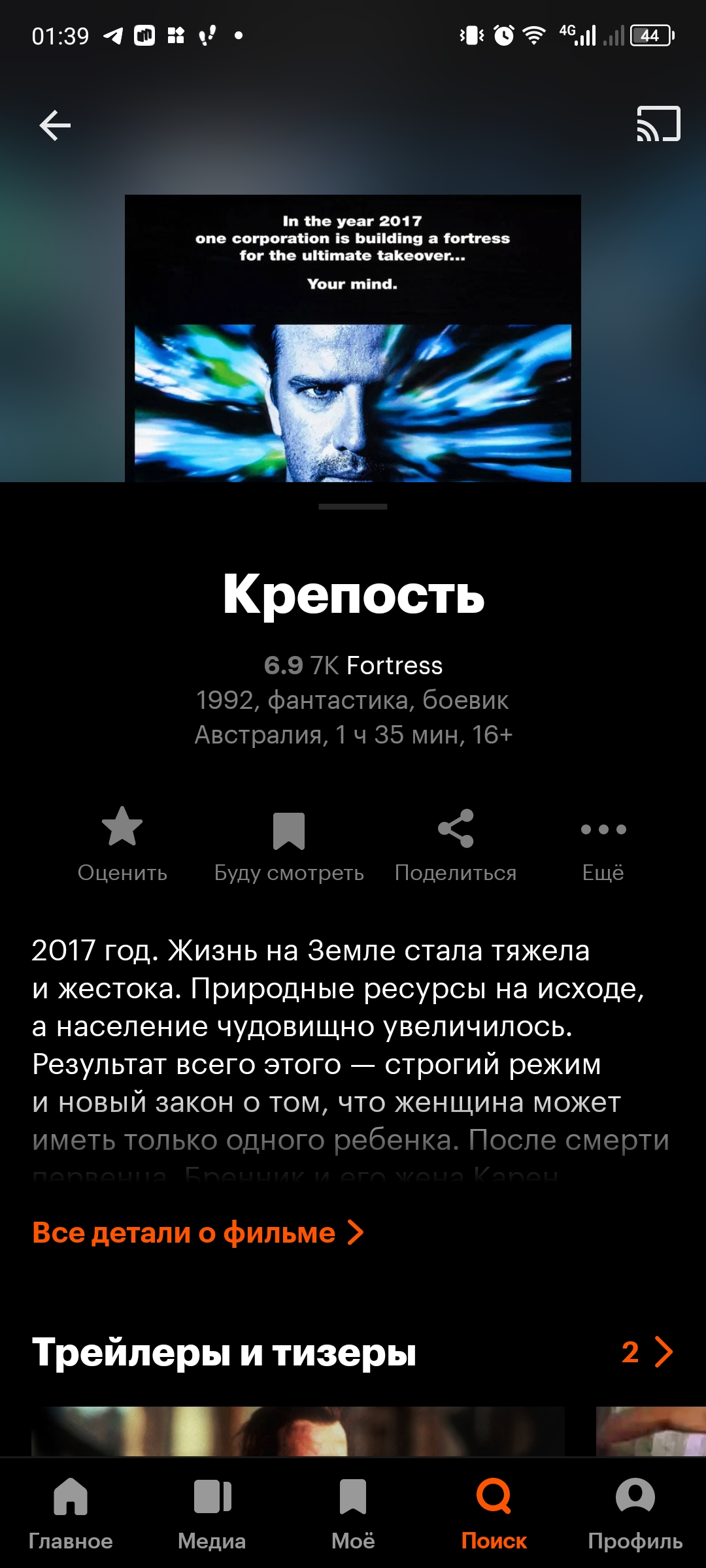The width and height of the screenshot is (706, 1568).
Task: Add the film to Буду смотреть
Action: [289, 844]
